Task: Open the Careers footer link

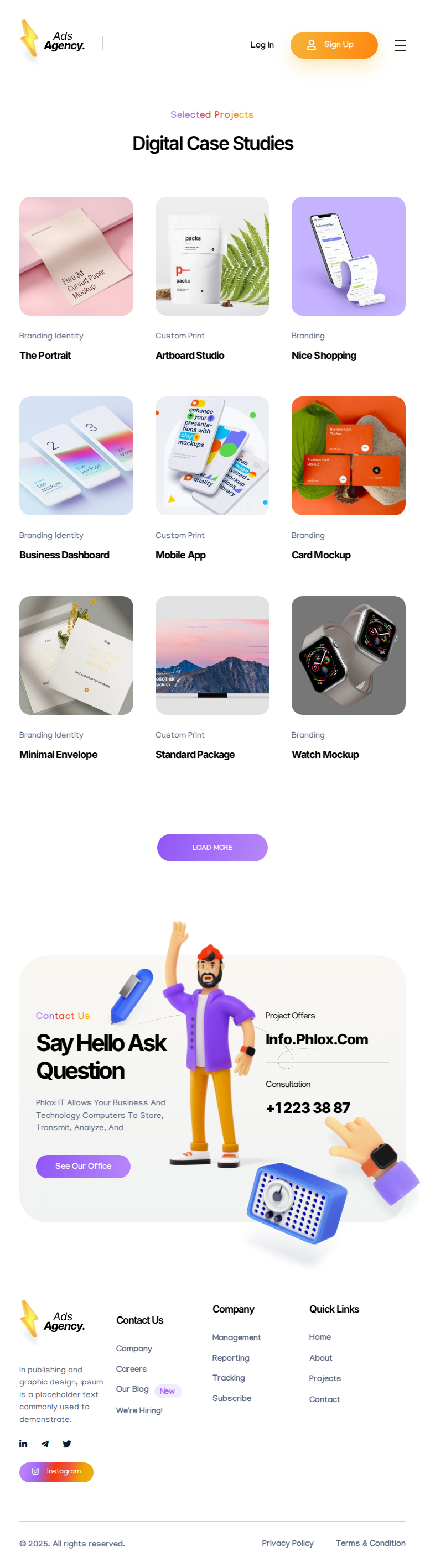Action: click(x=132, y=1369)
